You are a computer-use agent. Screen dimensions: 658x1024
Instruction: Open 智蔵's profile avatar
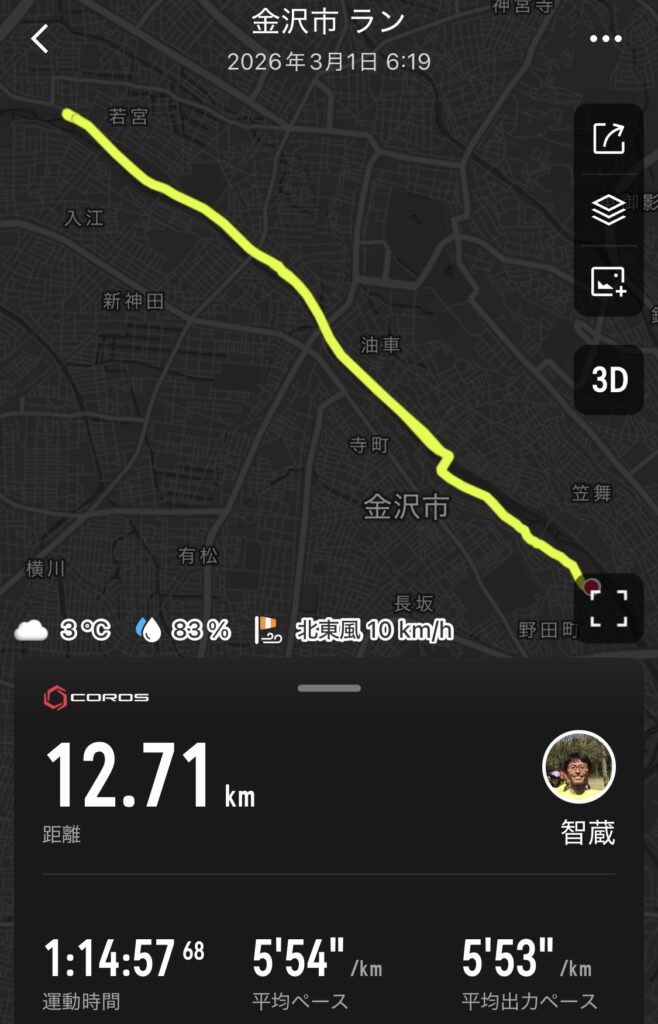click(578, 768)
